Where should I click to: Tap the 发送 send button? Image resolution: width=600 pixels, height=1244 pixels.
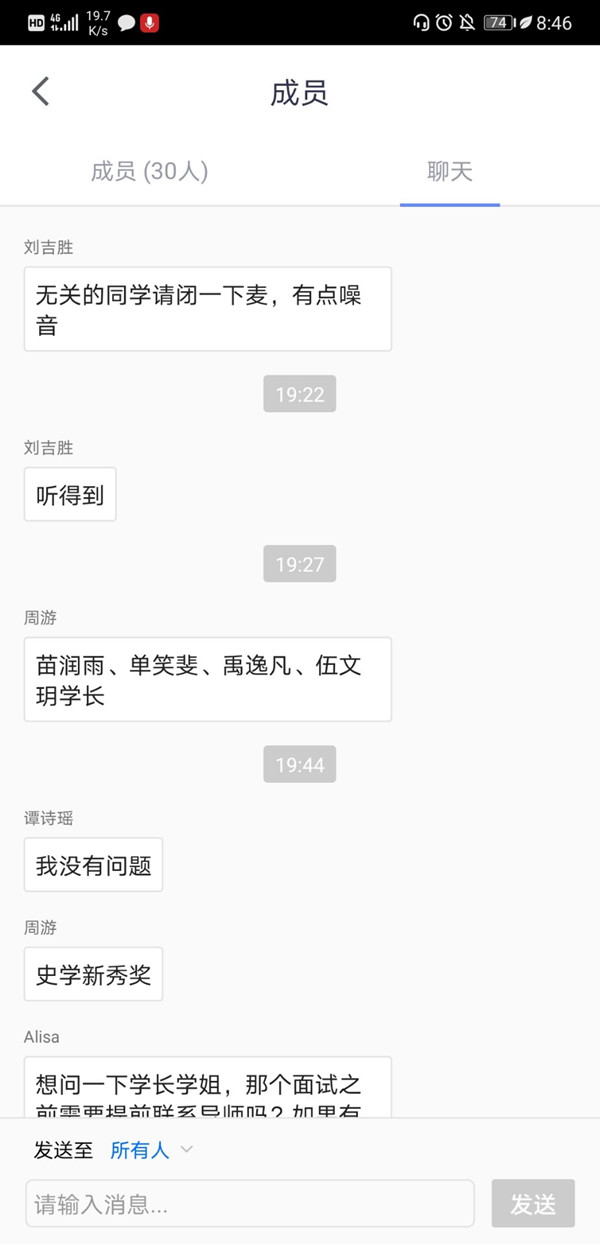532,1204
